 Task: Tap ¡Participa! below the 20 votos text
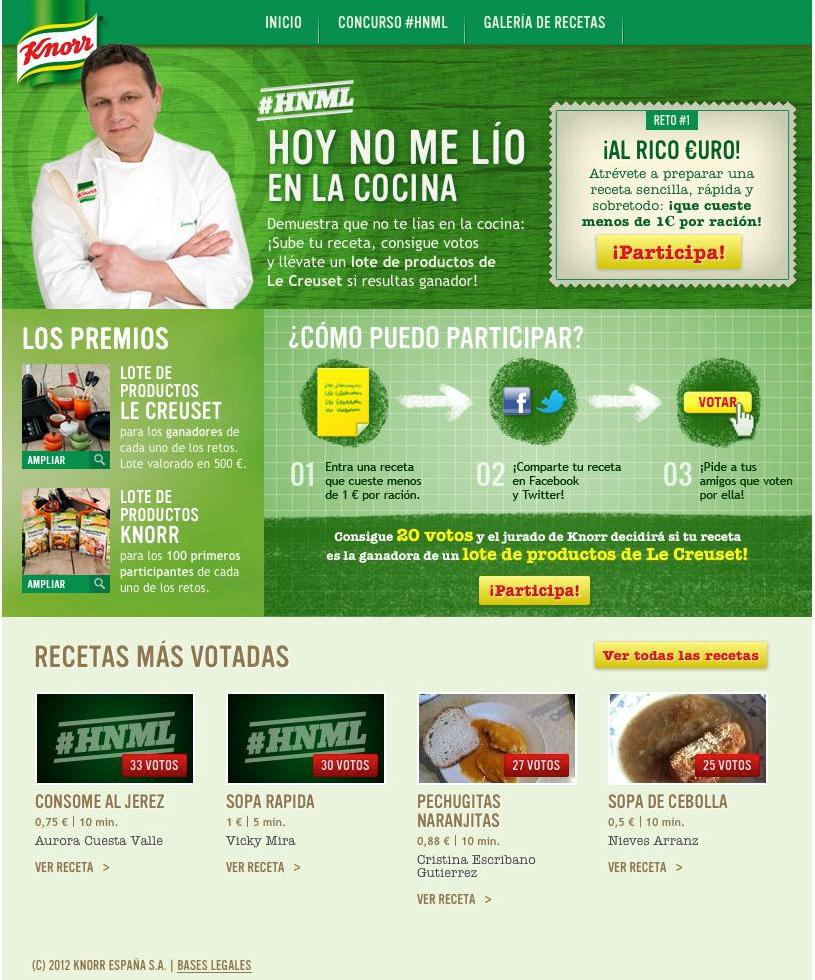coord(534,591)
